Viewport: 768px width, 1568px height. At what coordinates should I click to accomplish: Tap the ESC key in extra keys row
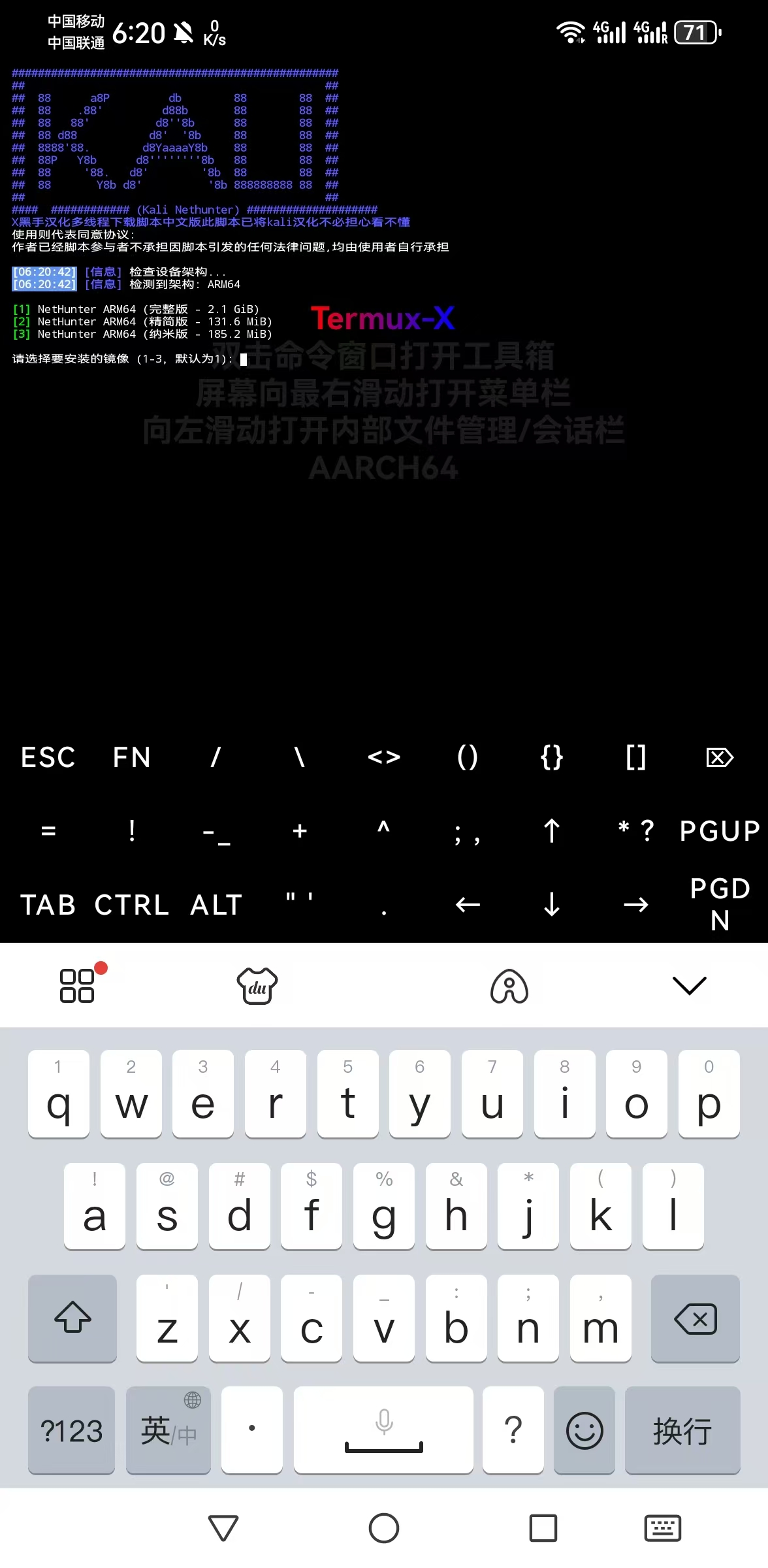(48, 758)
